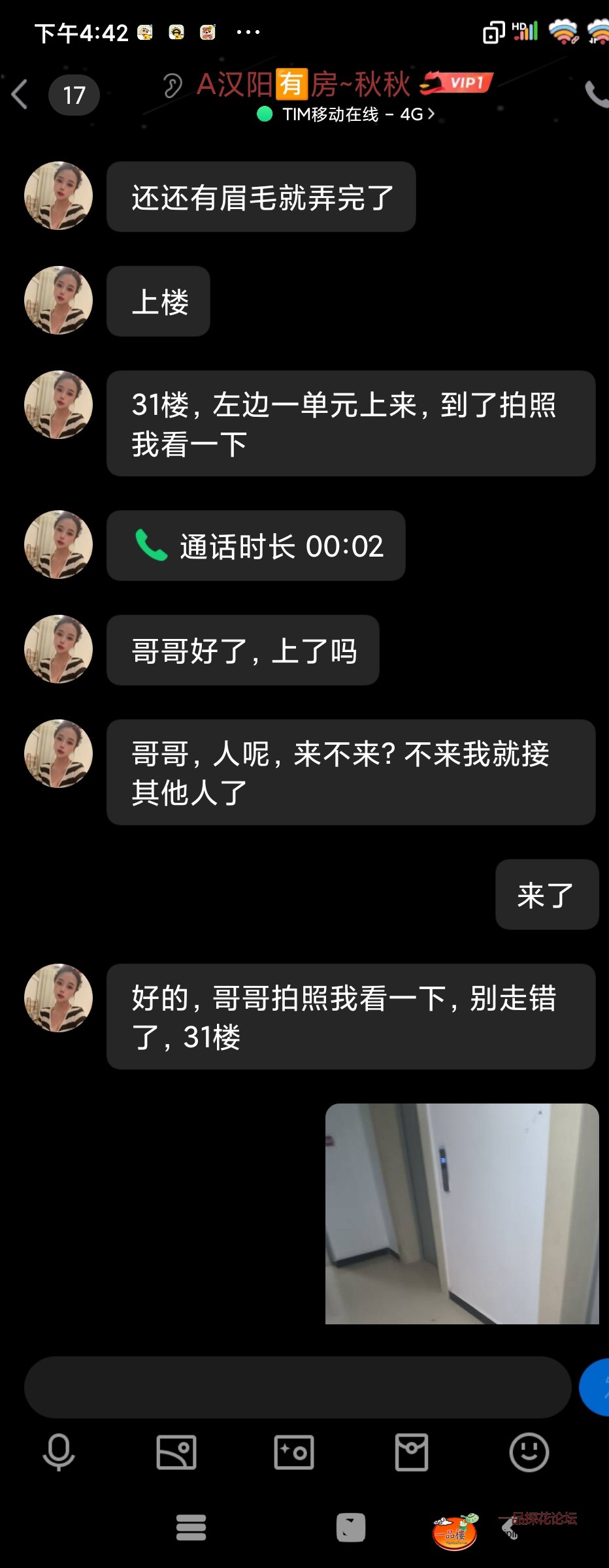Open the emoji panel
Image resolution: width=609 pixels, height=1568 pixels.
[529, 1452]
